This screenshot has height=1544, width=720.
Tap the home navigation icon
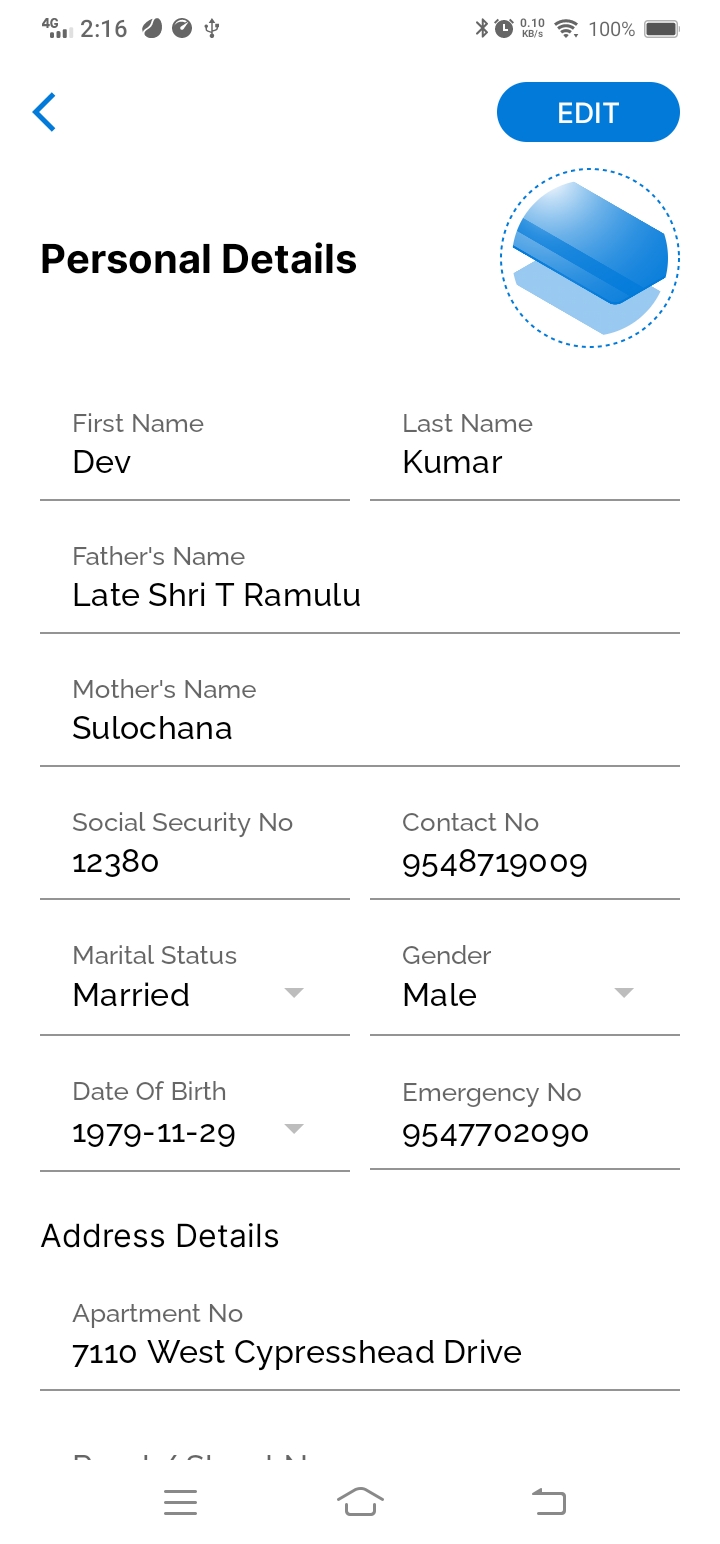[360, 1501]
